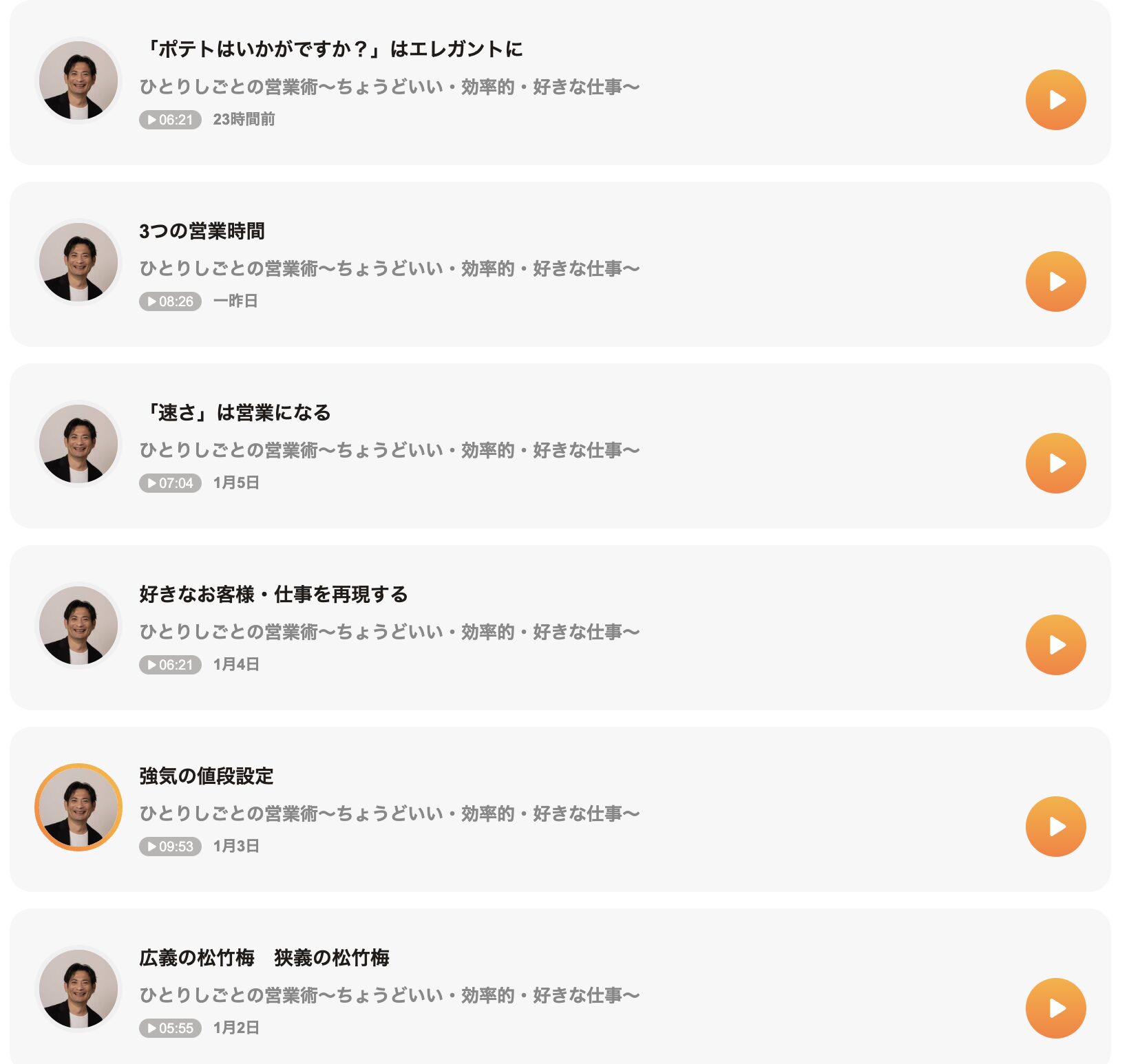
Task: Play the 「速さ」は営業になる episode
Action: pyautogui.click(x=1055, y=463)
